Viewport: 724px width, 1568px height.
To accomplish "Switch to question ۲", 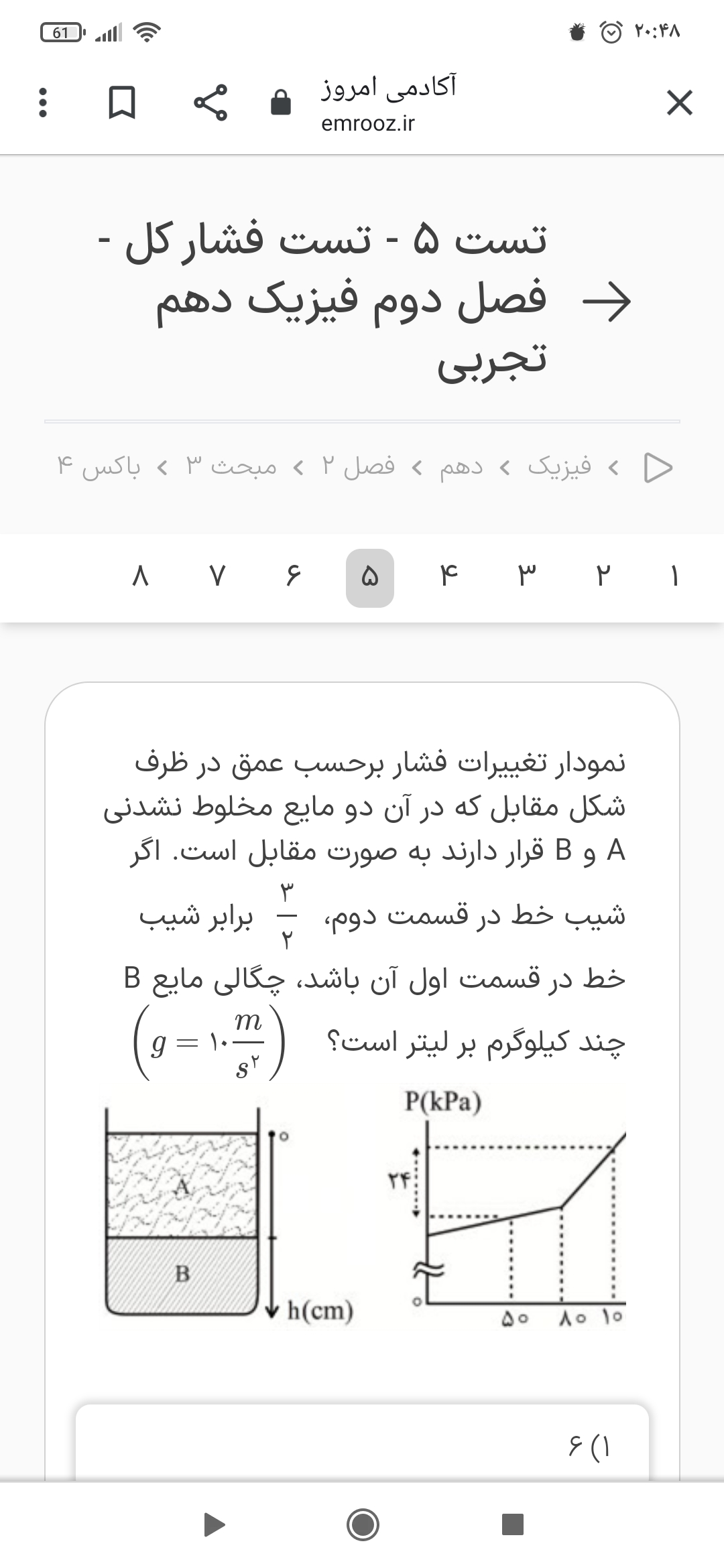I will click(601, 578).
